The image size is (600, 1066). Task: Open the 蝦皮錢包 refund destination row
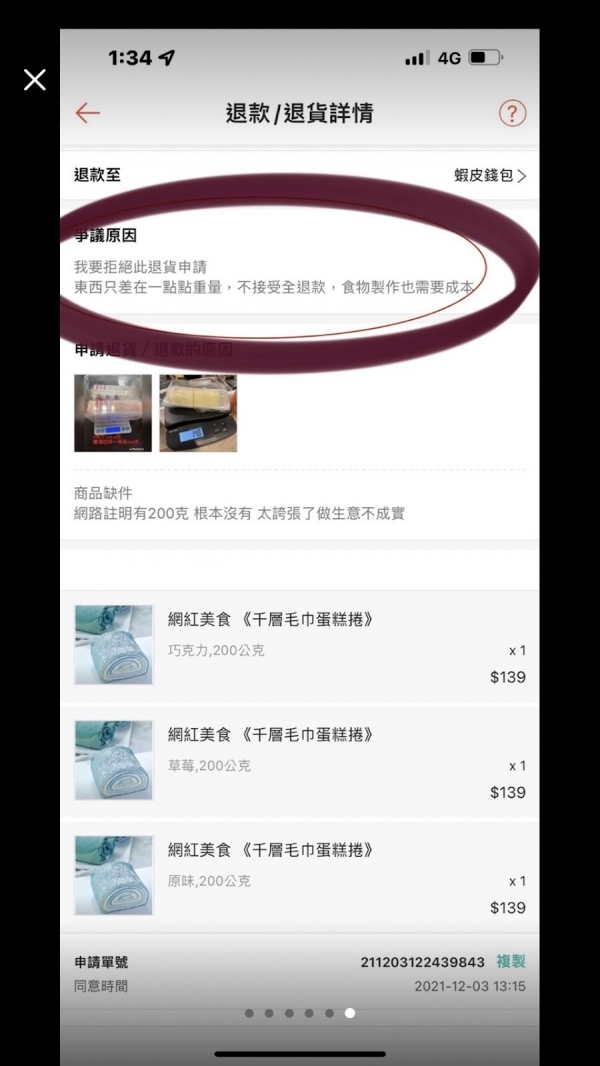coord(490,175)
